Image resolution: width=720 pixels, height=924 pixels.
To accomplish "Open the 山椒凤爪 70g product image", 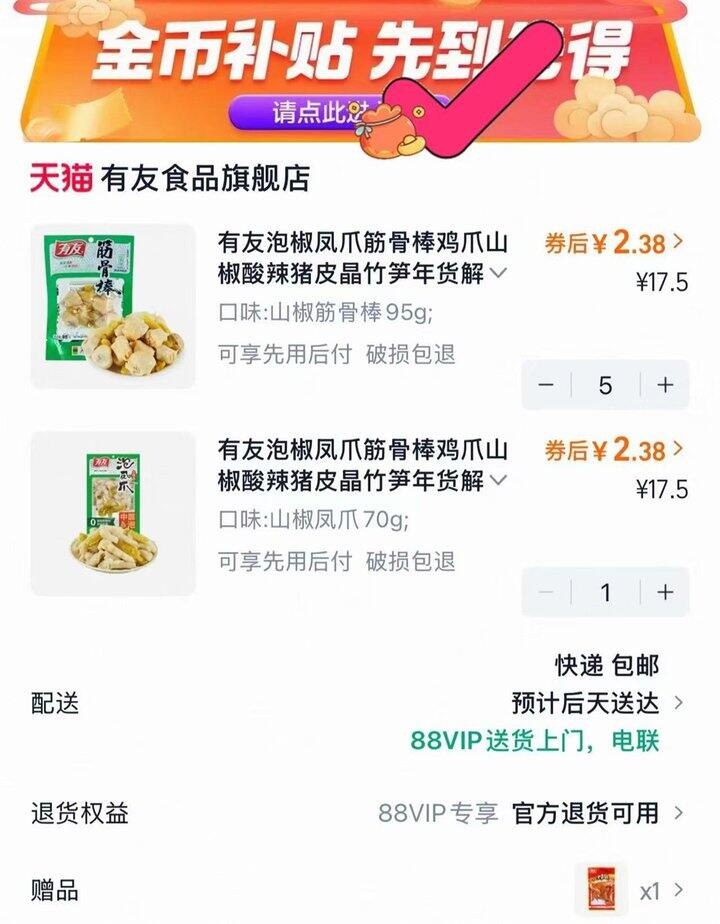I will (x=113, y=513).
